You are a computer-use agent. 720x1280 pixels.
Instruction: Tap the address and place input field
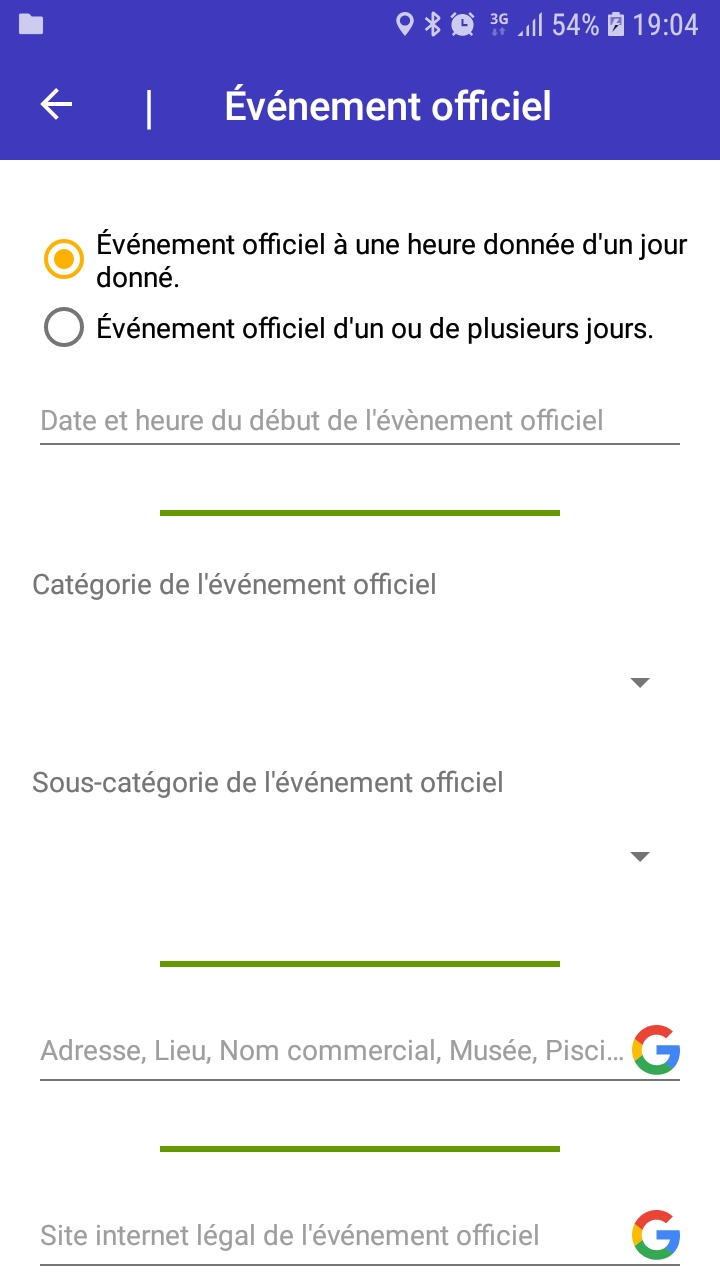pyautogui.click(x=330, y=1051)
